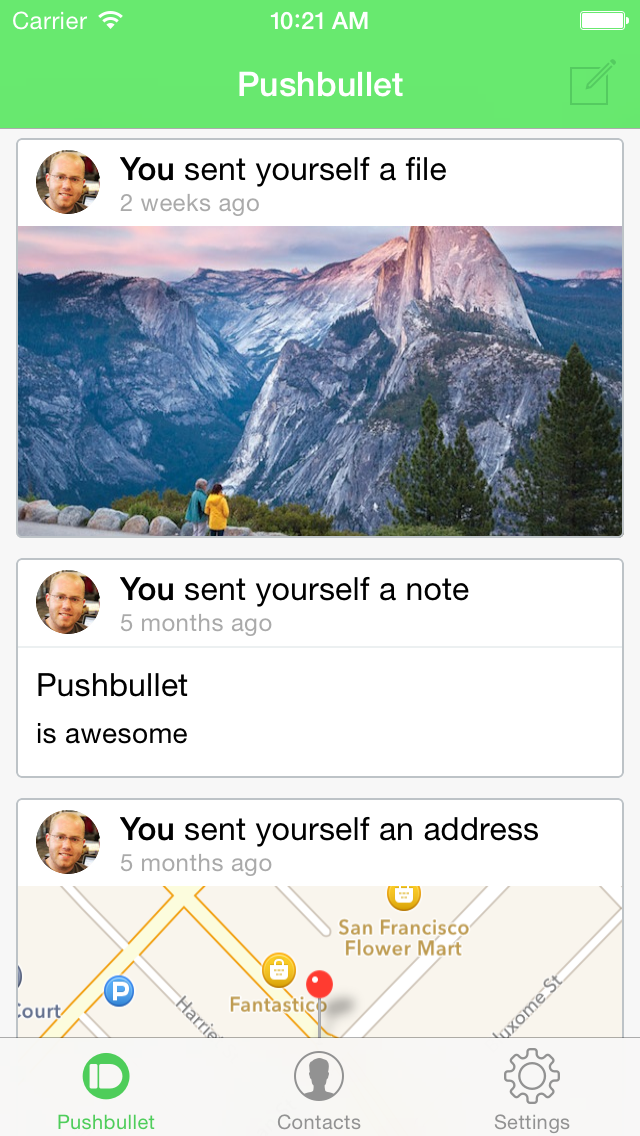The height and width of the screenshot is (1136, 640).
Task: Switch to the Contacts tab
Action: coord(319,1090)
